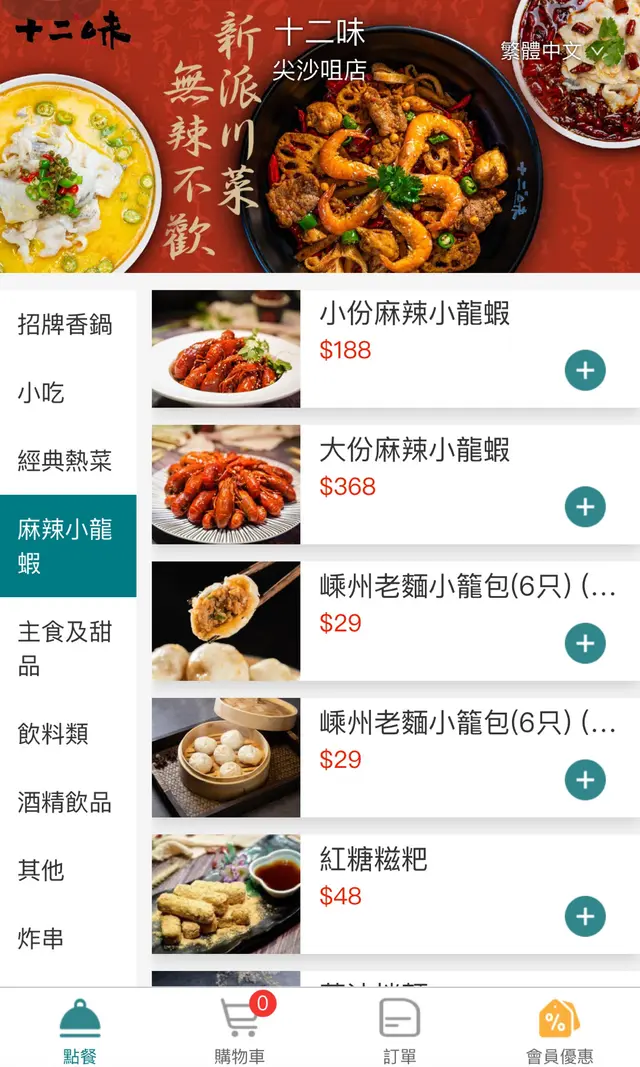This screenshot has height=1067, width=640.
Task: Select the 招牌香鍋 category
Action: pos(65,325)
